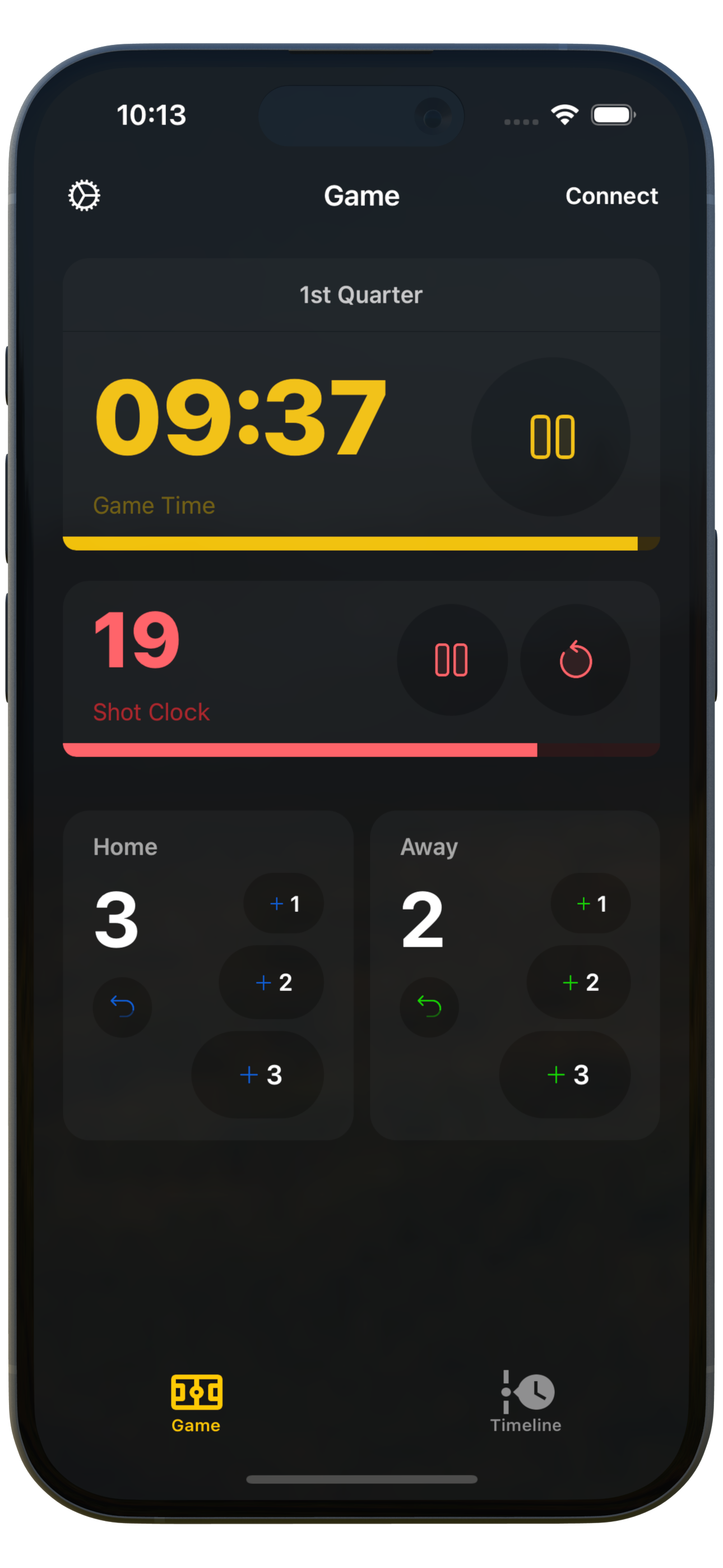Undo the last Home score
The width and height of the screenshot is (723, 1568).
[x=122, y=1006]
